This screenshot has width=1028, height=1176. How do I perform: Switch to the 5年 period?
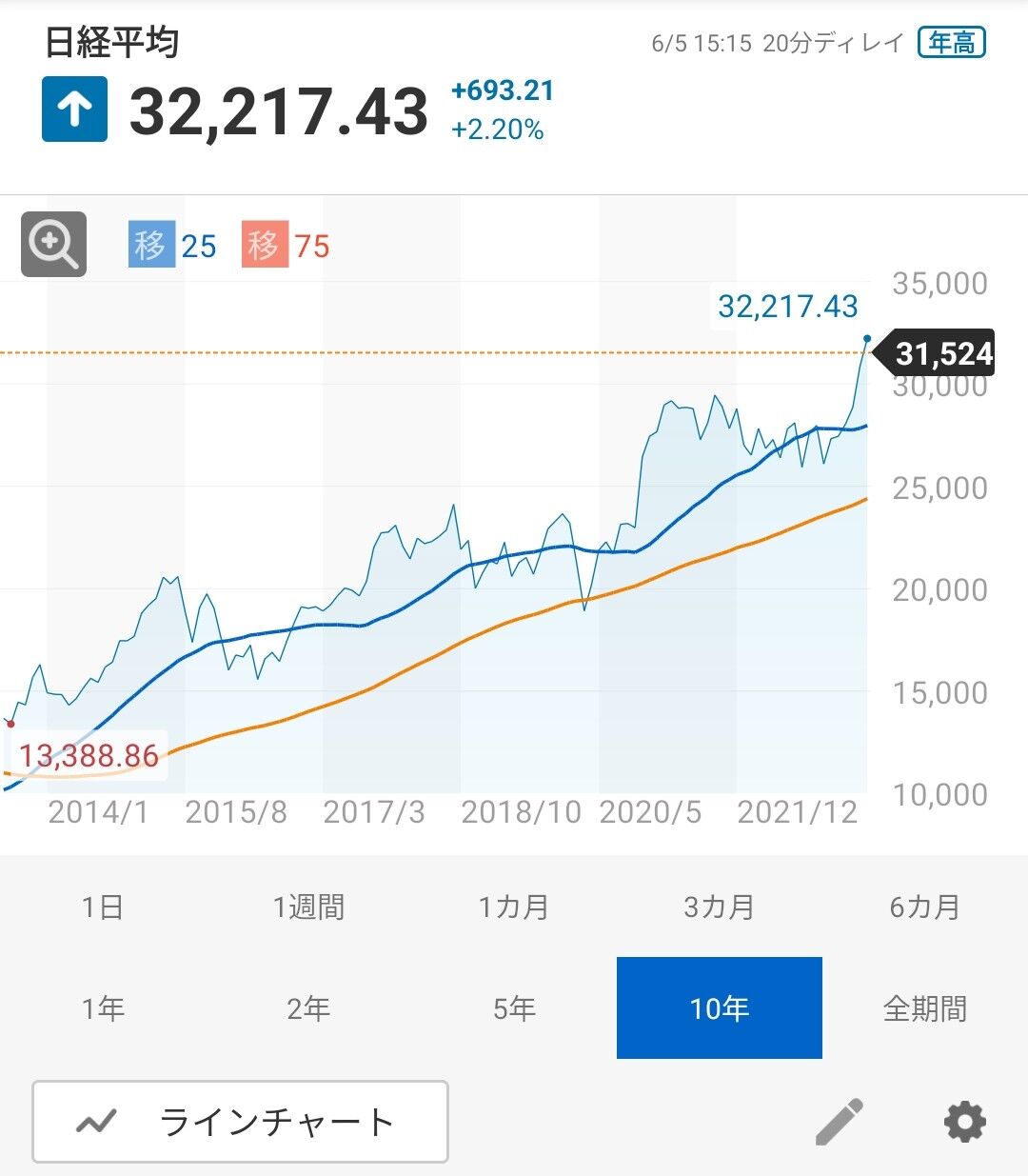point(514,1007)
